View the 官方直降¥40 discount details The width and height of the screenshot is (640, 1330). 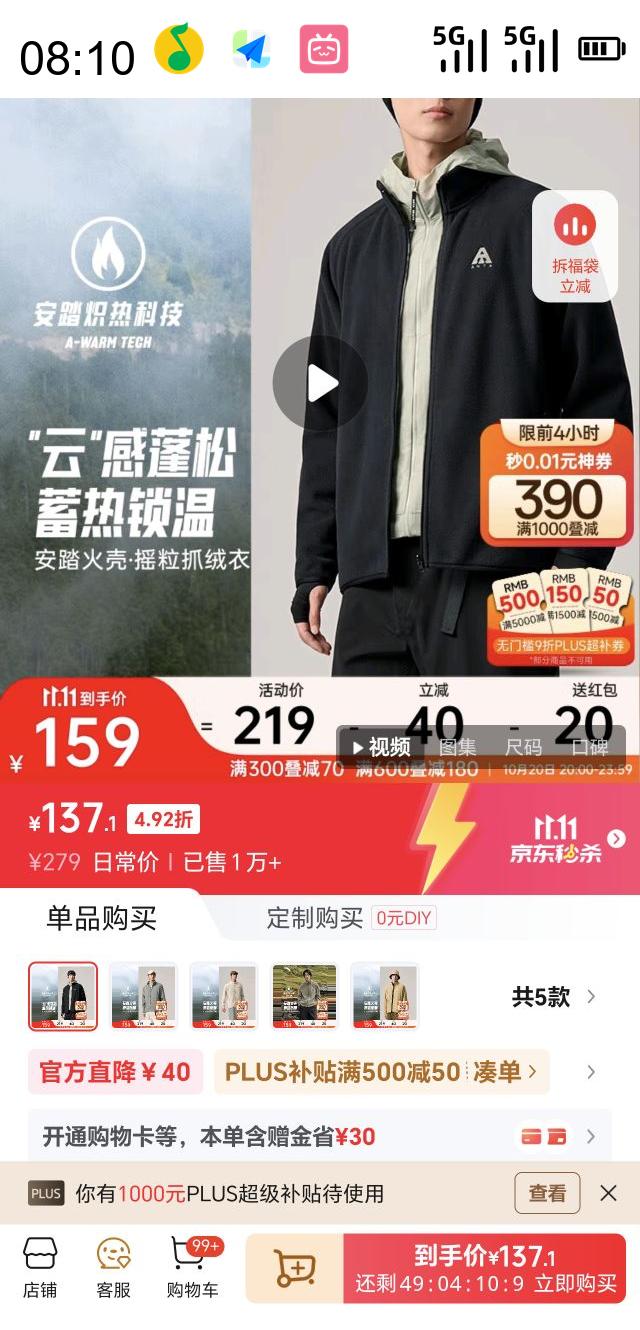point(114,1072)
